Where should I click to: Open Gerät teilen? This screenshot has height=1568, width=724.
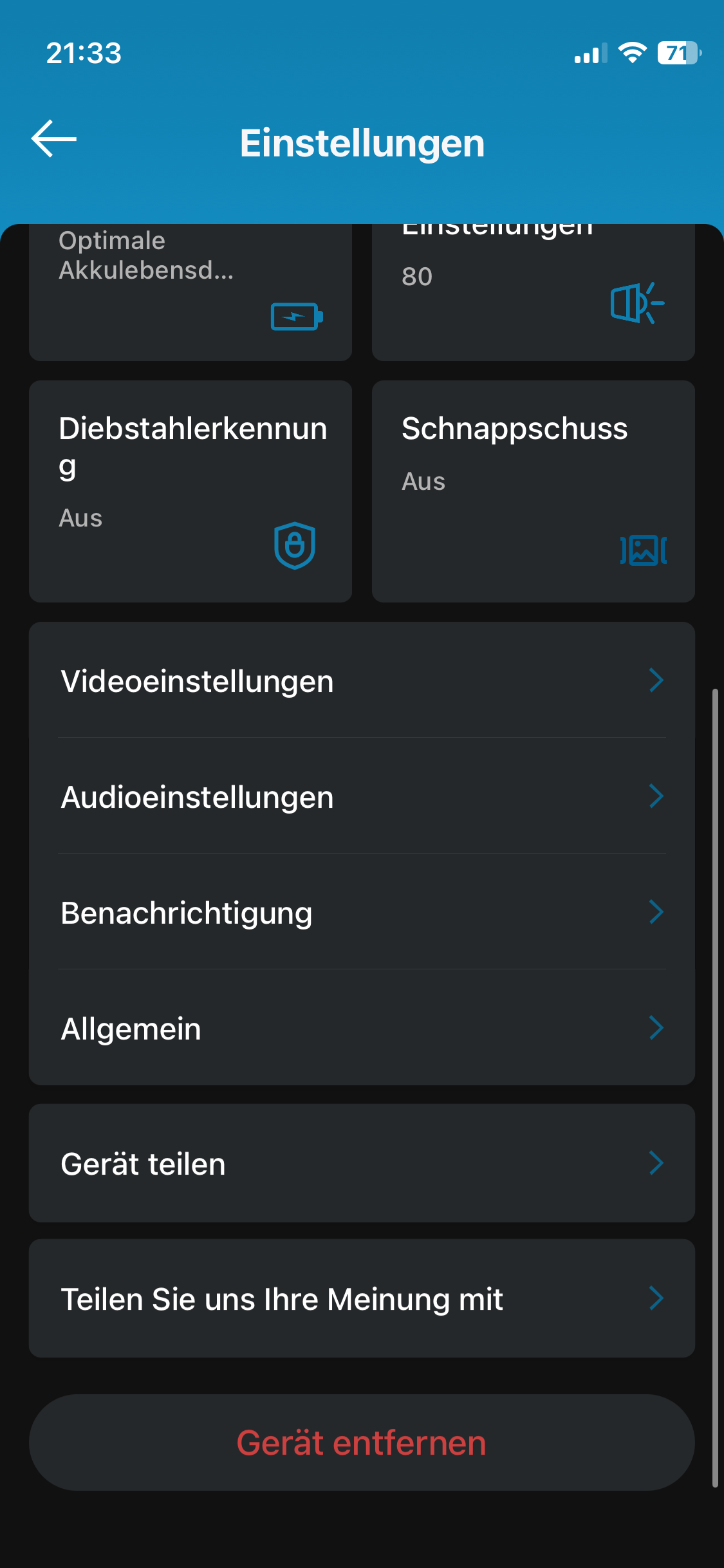362,1163
